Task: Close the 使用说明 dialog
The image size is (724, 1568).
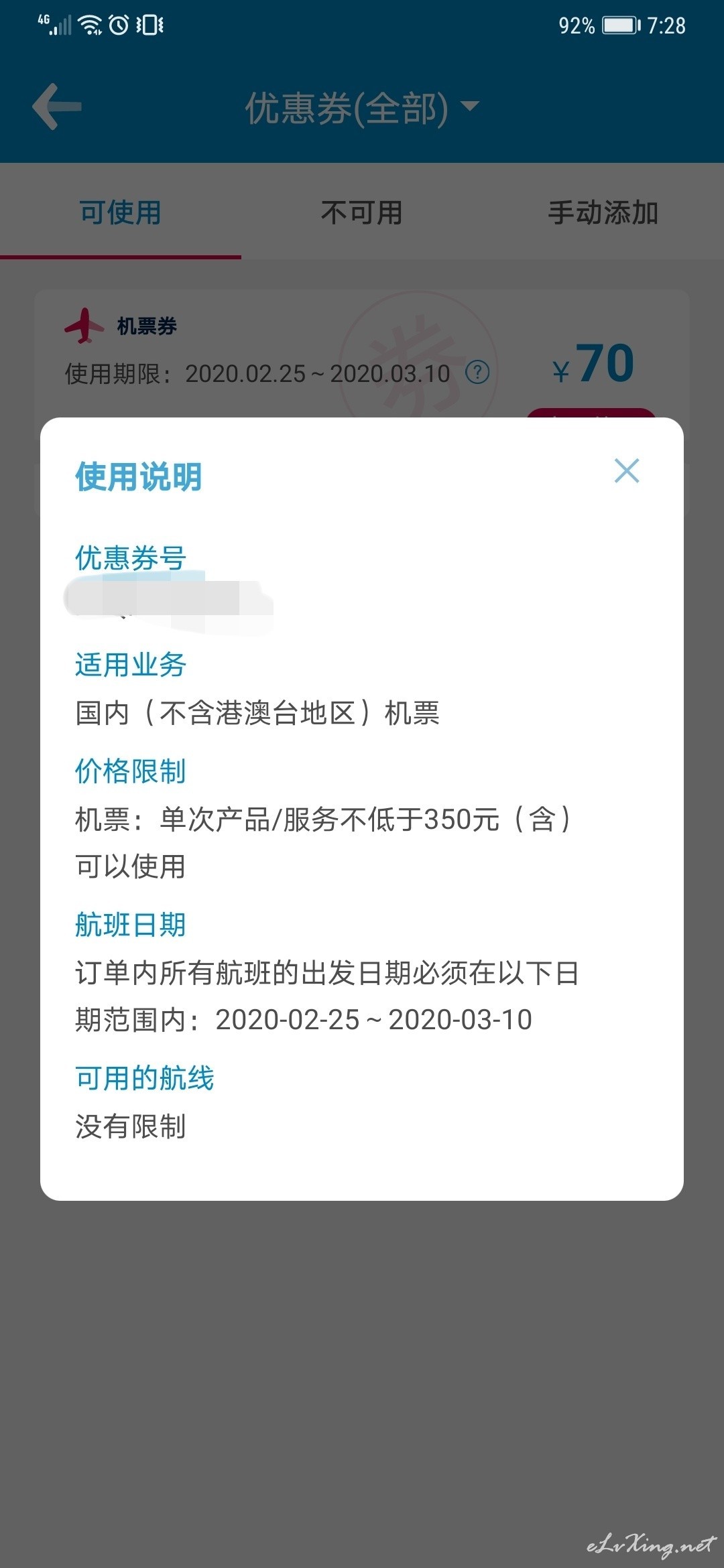Action: tap(627, 470)
